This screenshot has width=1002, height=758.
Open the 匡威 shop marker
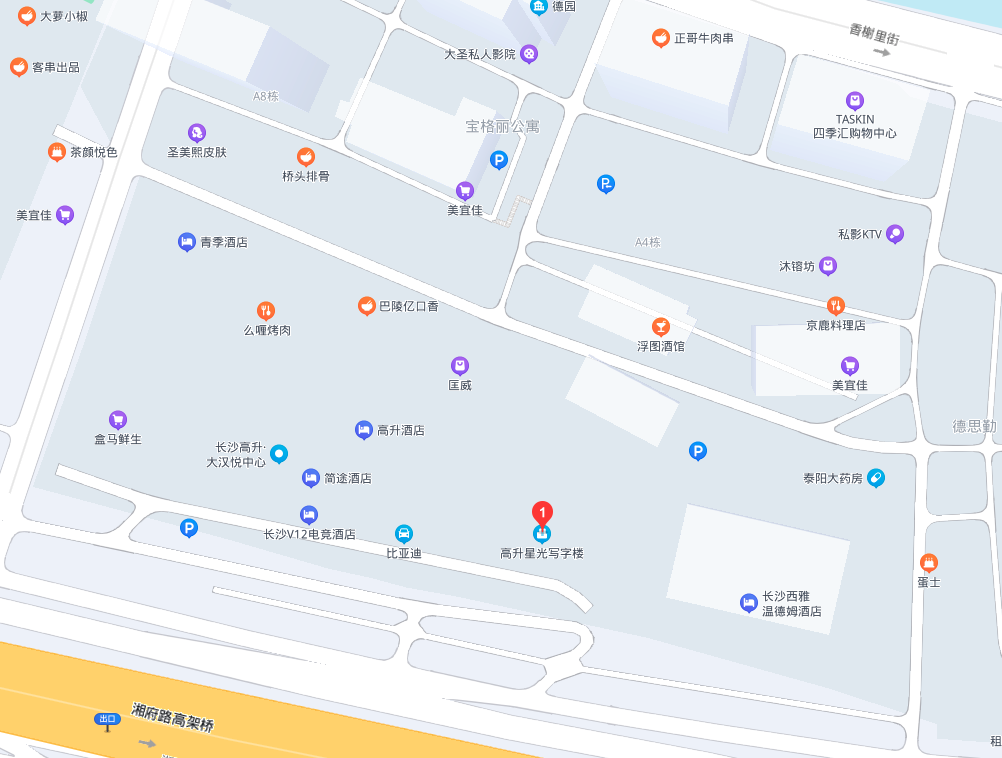click(460, 366)
